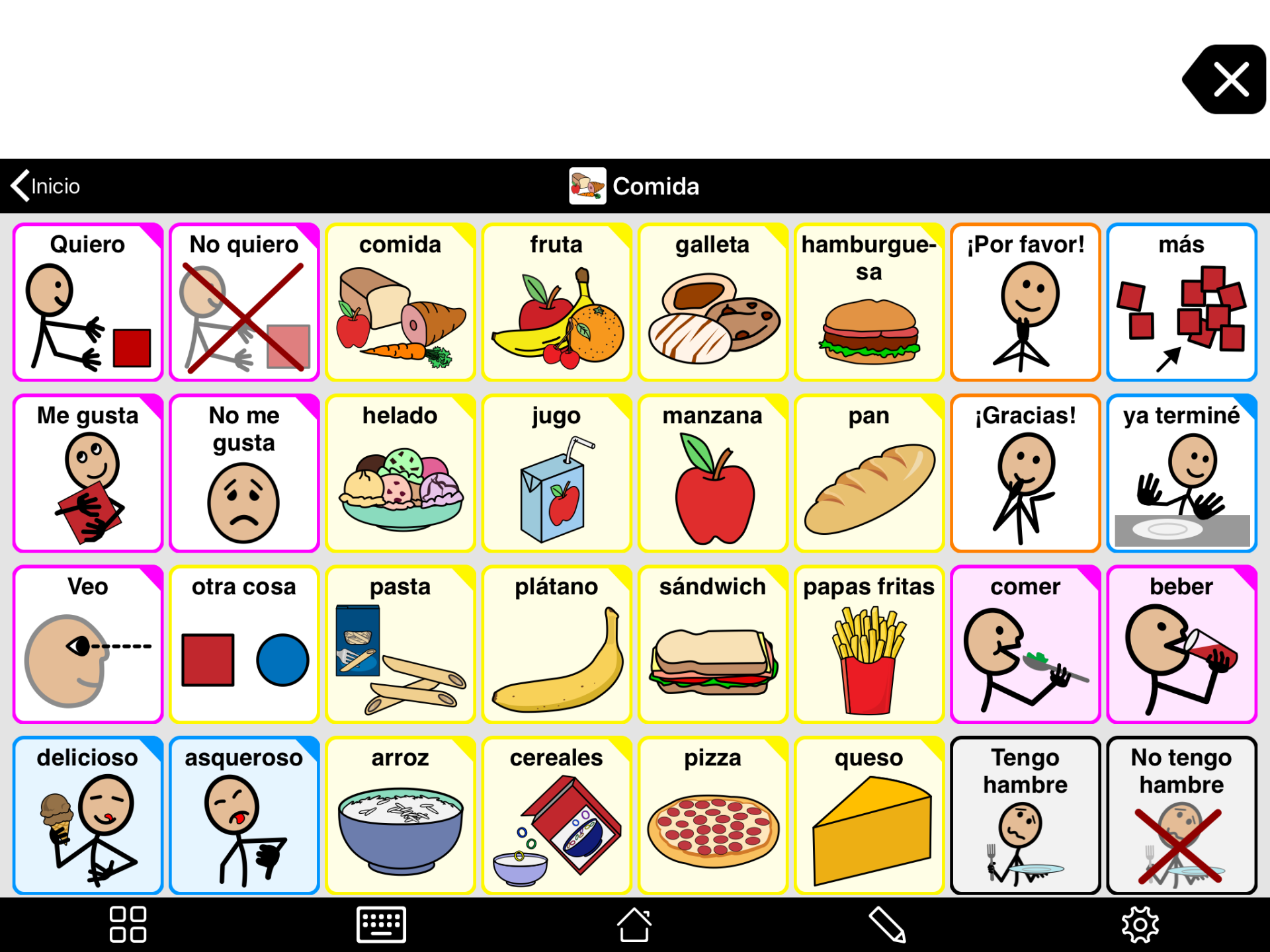Open the settings gear
The width and height of the screenshot is (1270, 952).
[x=1140, y=924]
